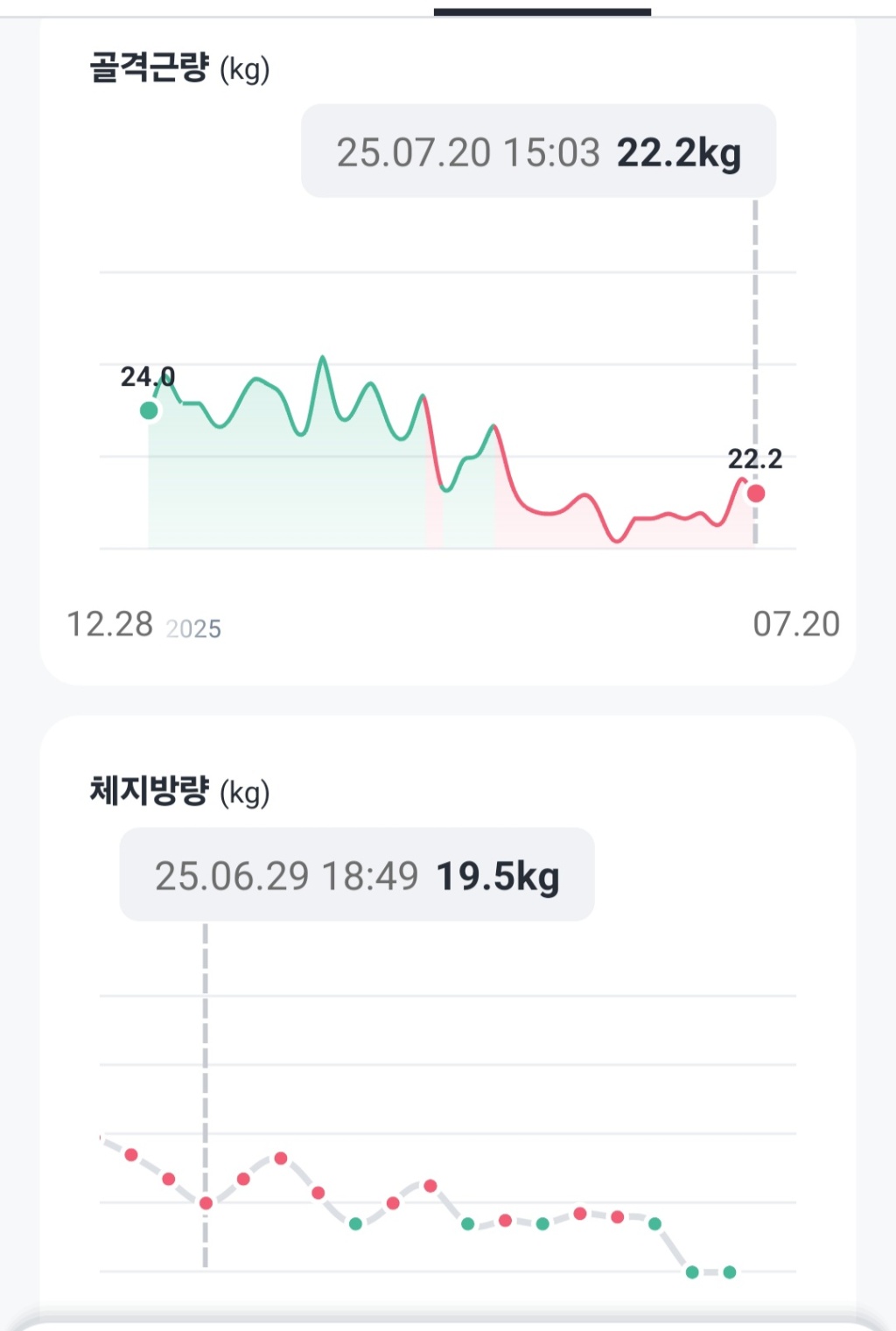Screen dimensions: 896x1331
Task: Select the dashed-line data point on body fat chart
Action: [x=206, y=1203]
